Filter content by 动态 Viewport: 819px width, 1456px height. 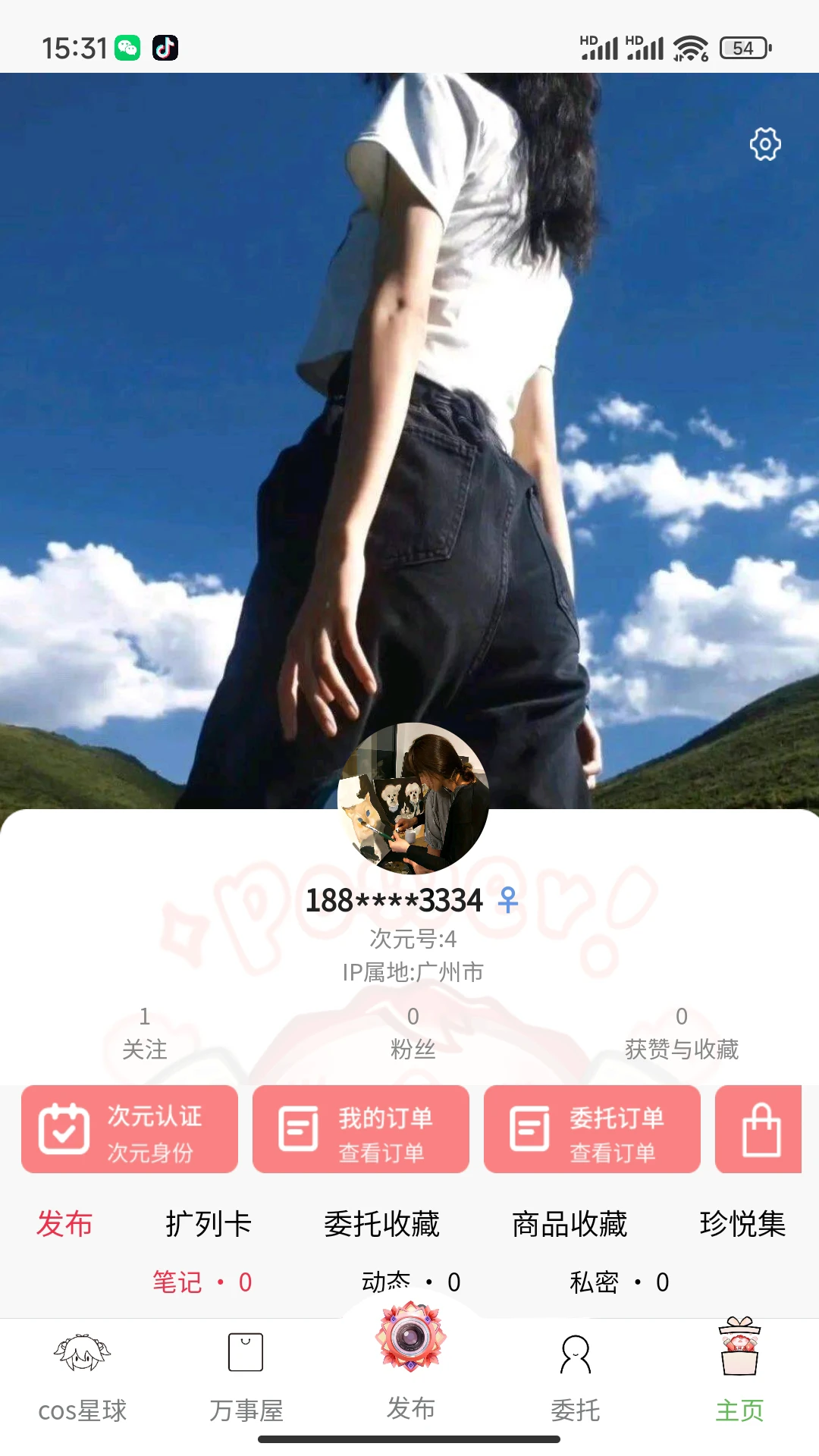[x=409, y=1282]
